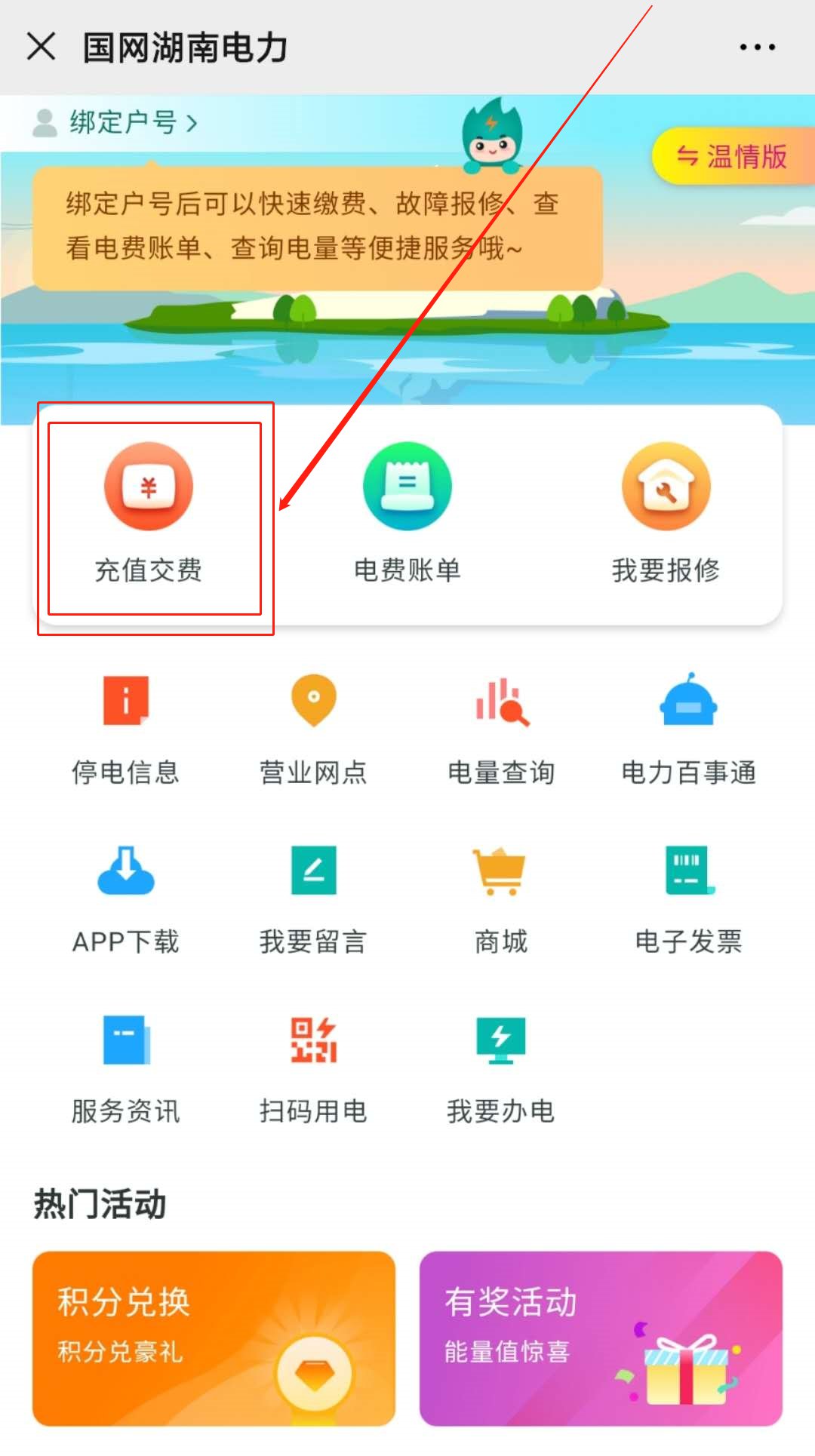815x1456 pixels.
Task: Open 绑定户号 to bind account
Action: coord(125,122)
